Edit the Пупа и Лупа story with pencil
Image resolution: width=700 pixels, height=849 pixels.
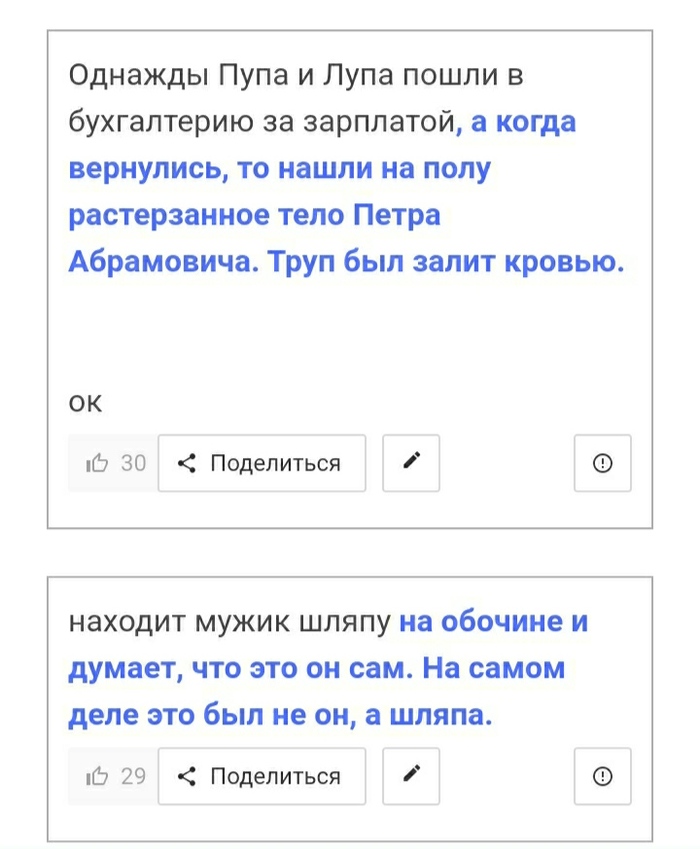tap(411, 463)
